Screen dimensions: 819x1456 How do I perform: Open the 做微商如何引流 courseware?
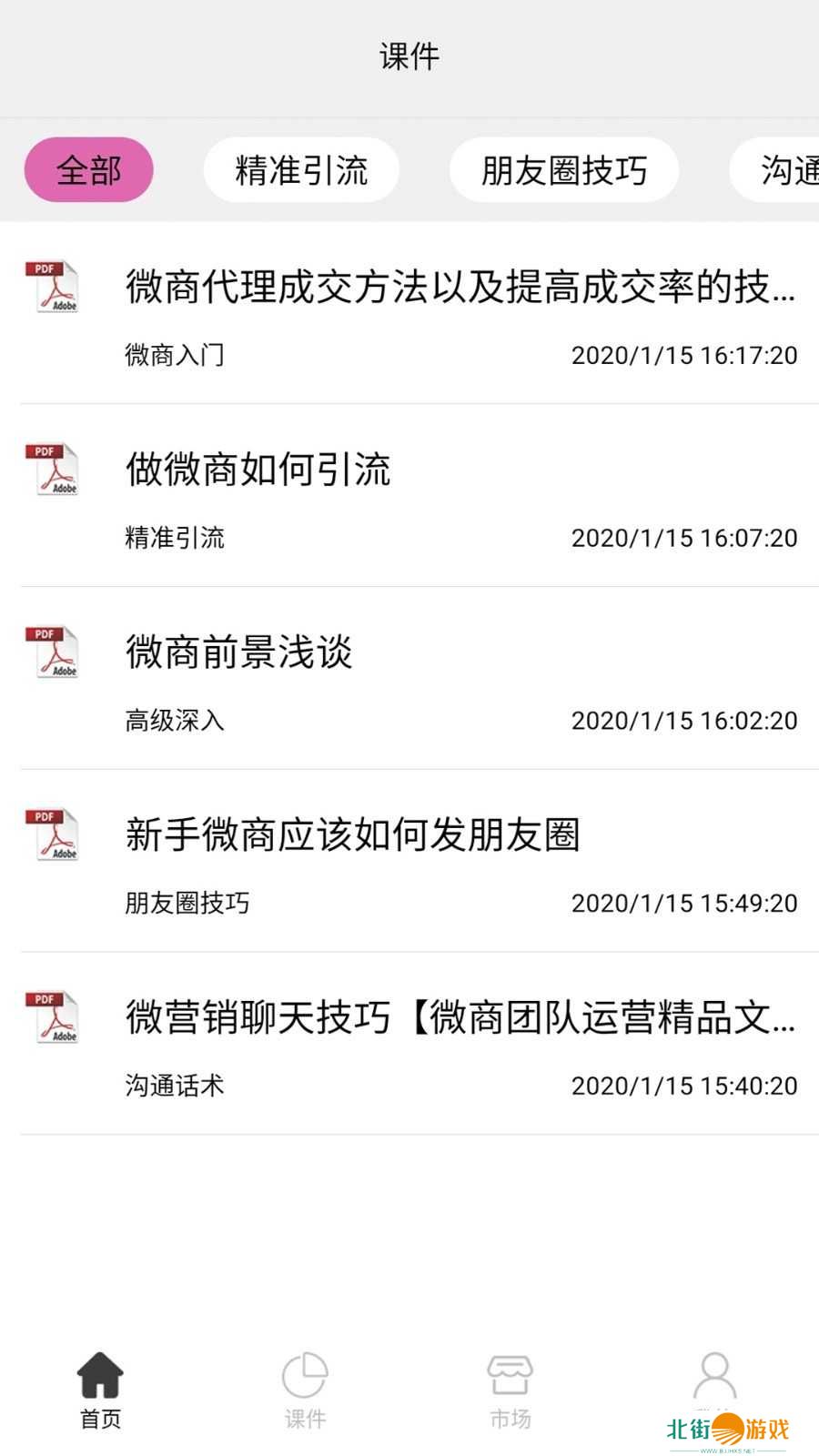click(x=258, y=470)
